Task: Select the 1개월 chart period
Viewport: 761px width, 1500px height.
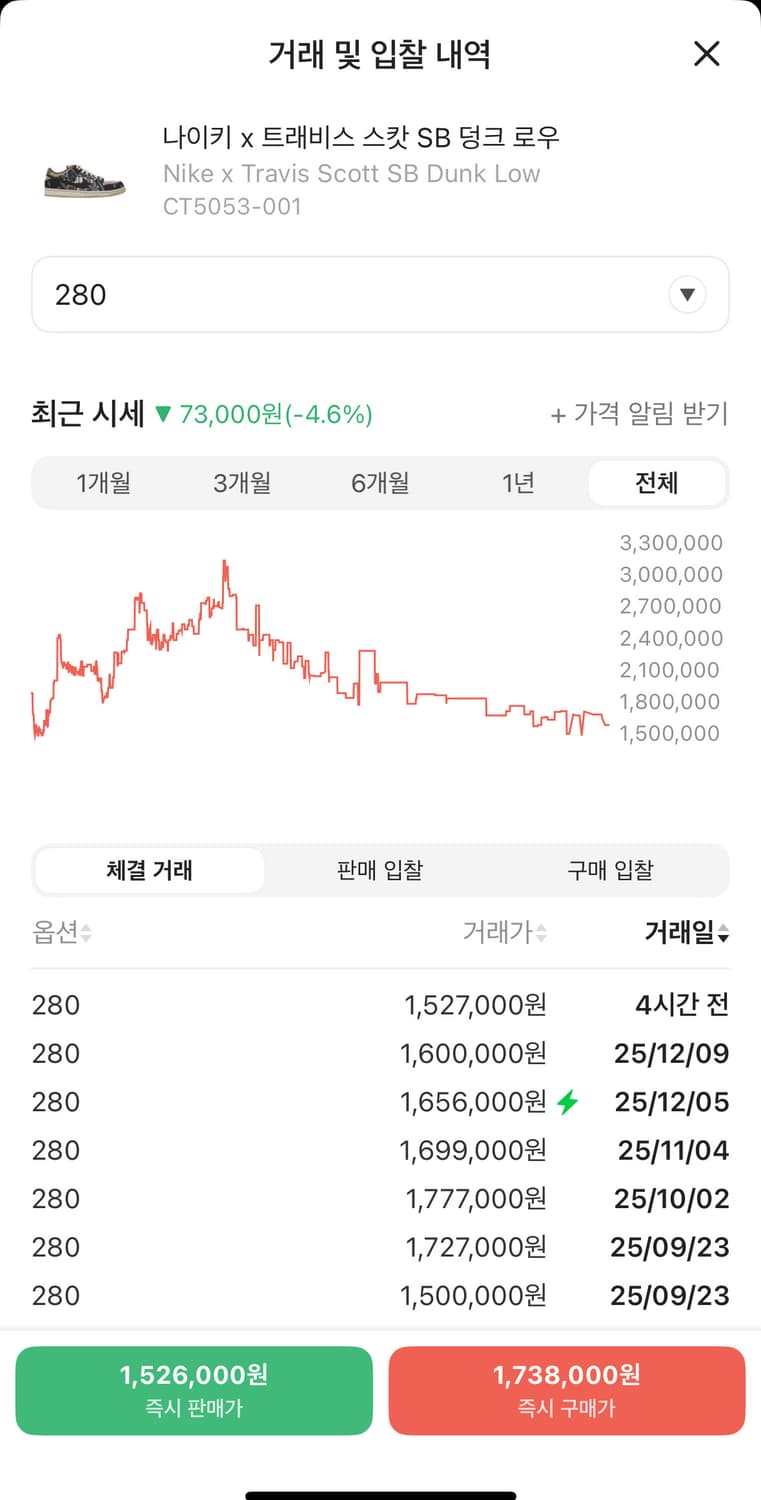Action: [x=104, y=483]
